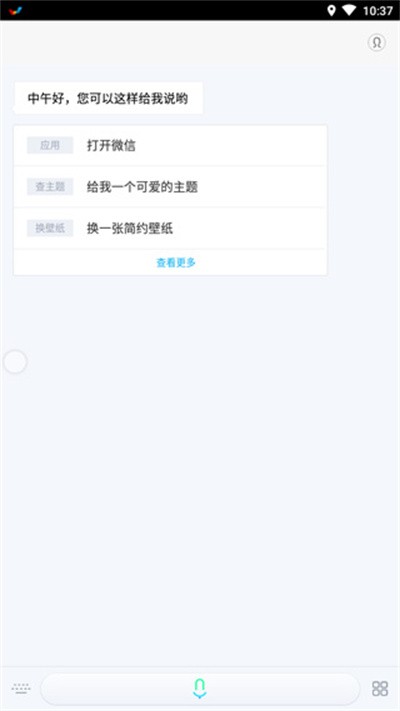This screenshot has width=400, height=711.
Task: Choose the 给我一个可爱的主题 suggestion
Action: (170, 187)
